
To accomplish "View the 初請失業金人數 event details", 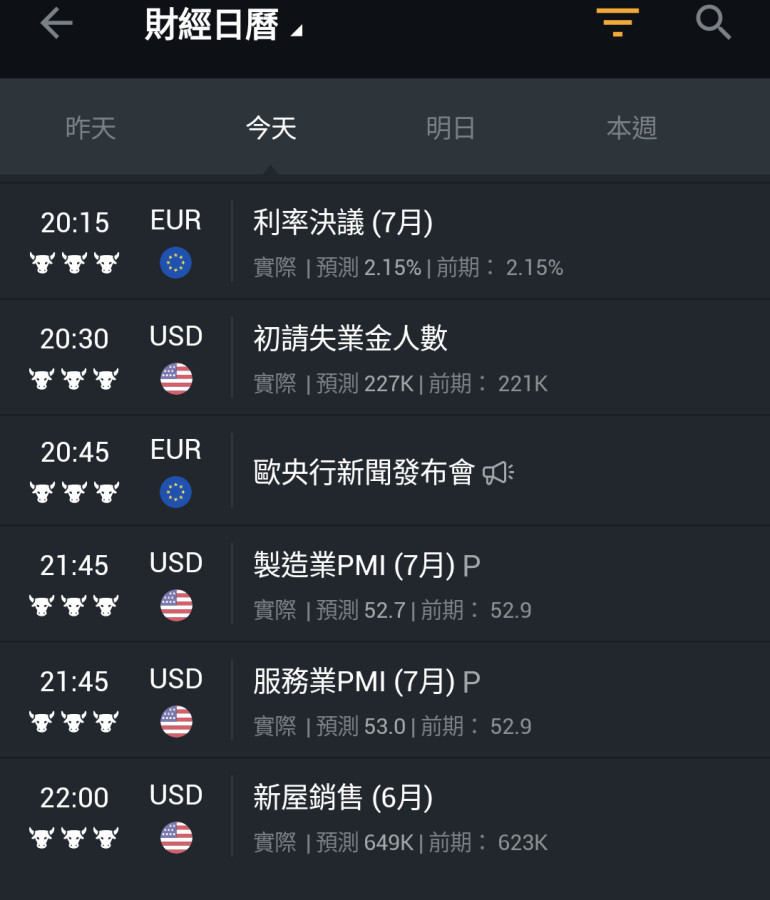I will 350,339.
